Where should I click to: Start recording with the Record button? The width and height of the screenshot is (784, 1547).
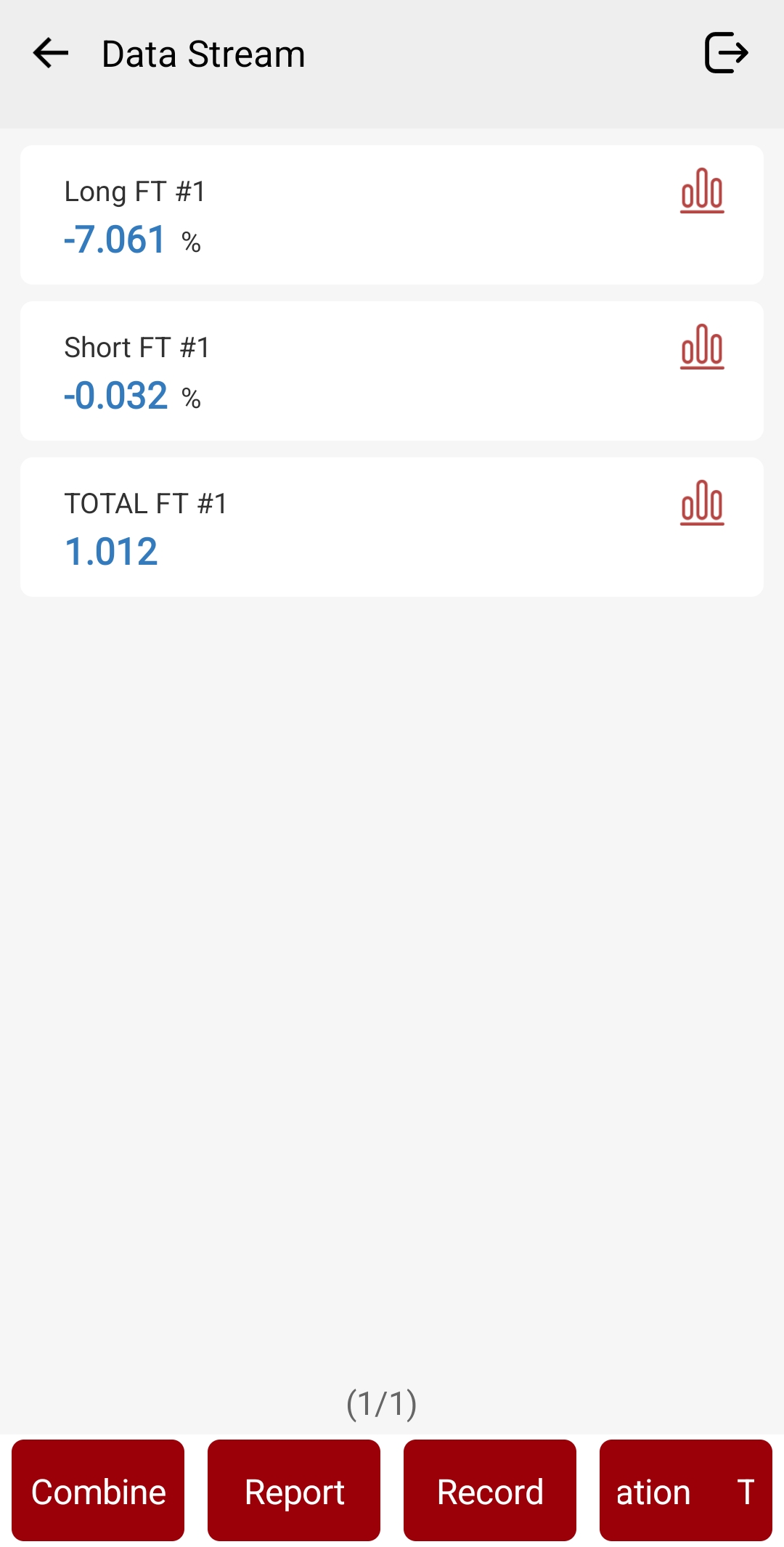[x=490, y=1491]
